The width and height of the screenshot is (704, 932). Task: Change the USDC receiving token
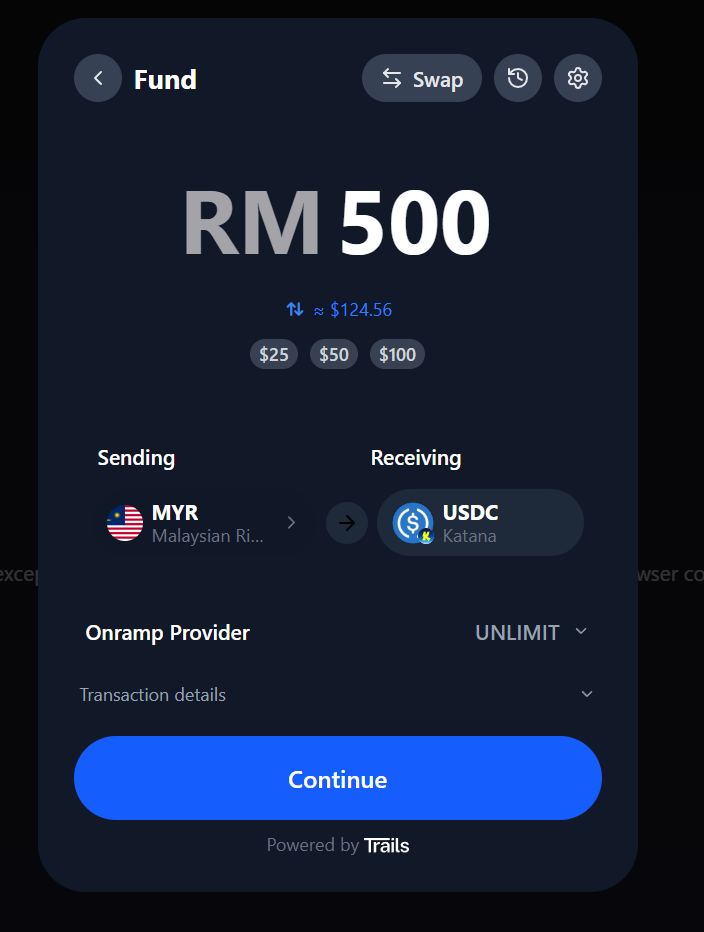tap(480, 522)
